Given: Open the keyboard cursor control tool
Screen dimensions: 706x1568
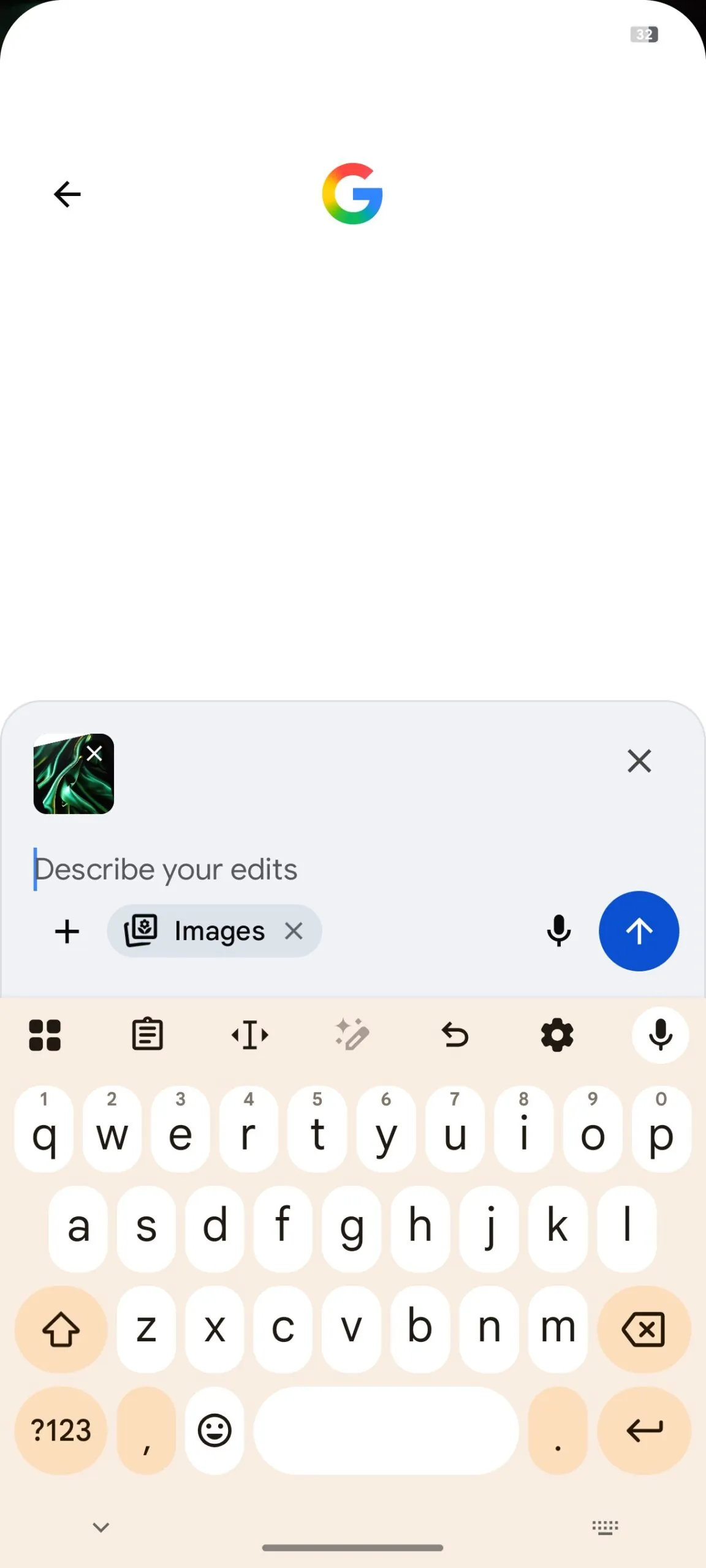Looking at the screenshot, I should click(x=250, y=1035).
